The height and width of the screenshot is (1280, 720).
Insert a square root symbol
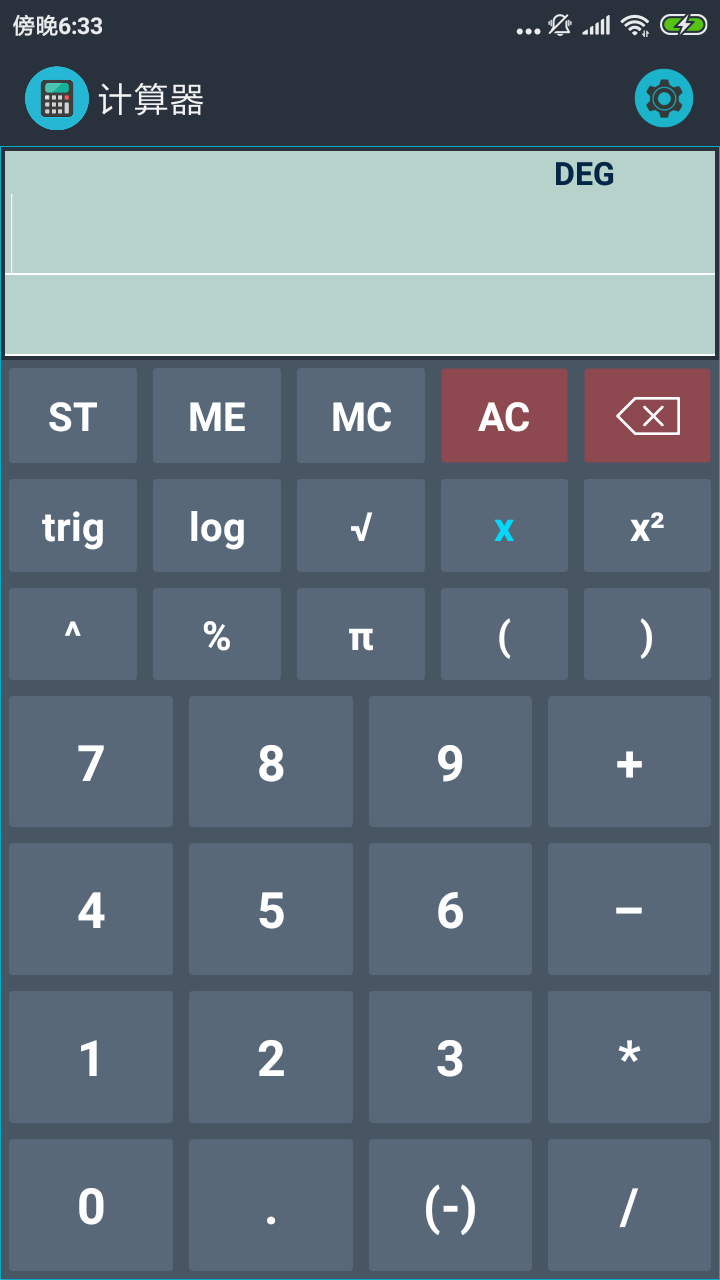(361, 526)
